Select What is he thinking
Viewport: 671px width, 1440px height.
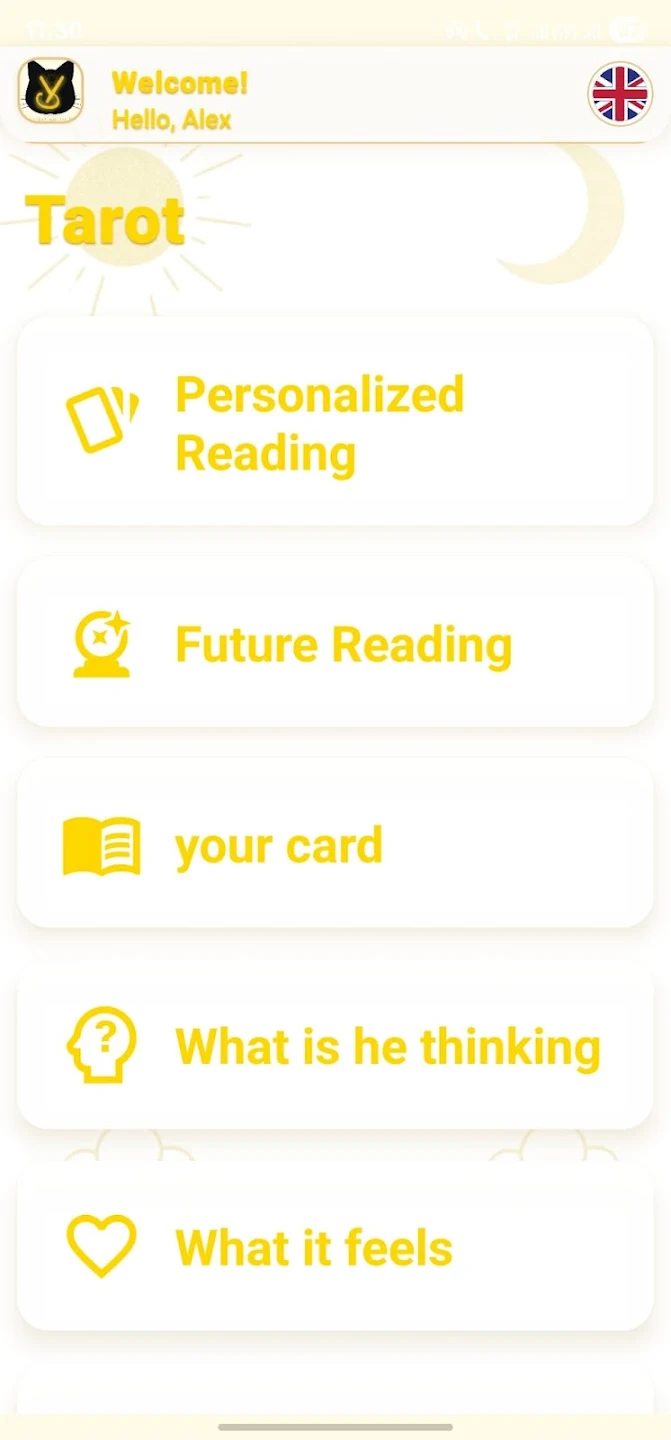[335, 1046]
